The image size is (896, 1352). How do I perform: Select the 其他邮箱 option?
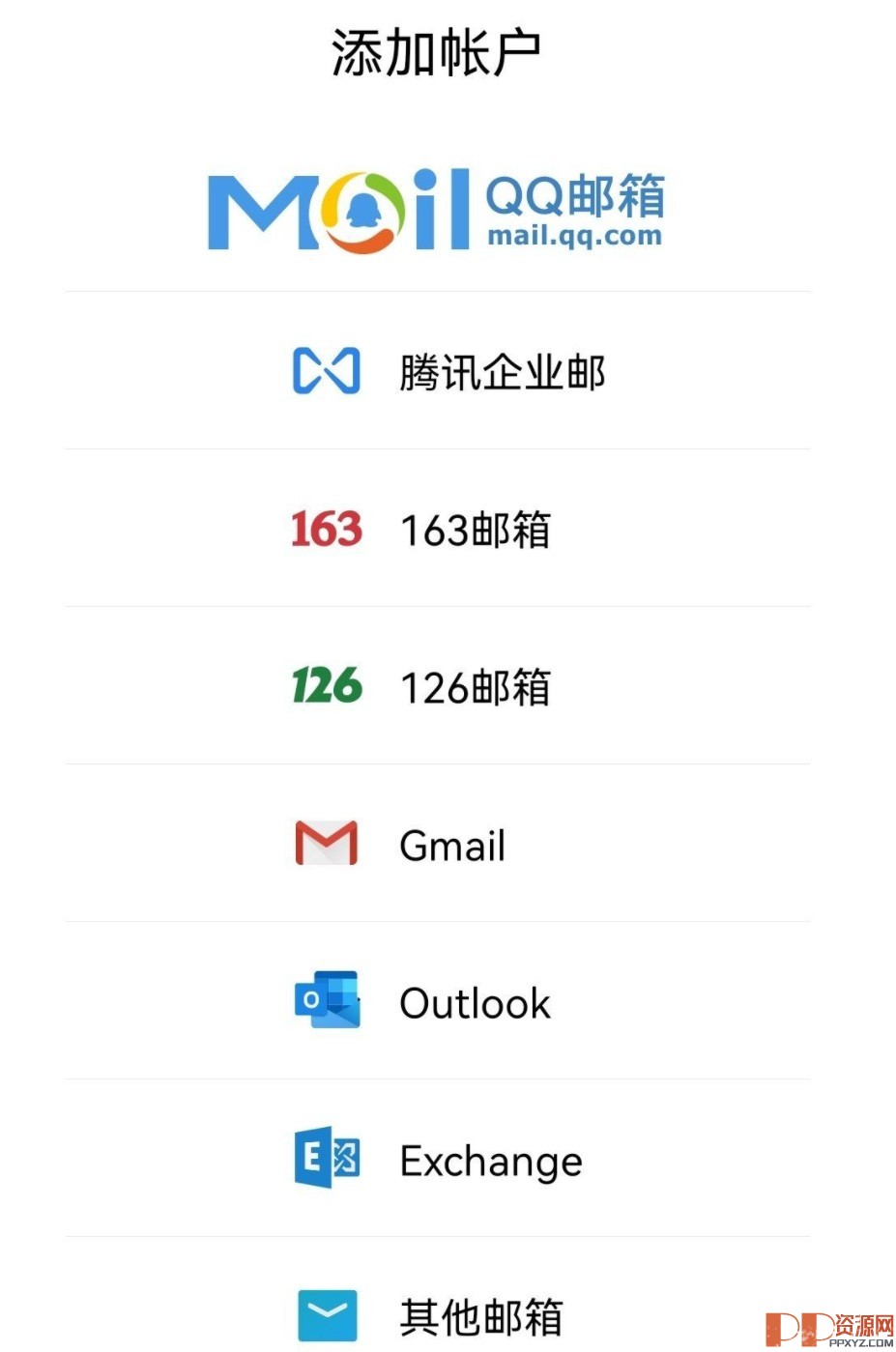click(x=481, y=1315)
